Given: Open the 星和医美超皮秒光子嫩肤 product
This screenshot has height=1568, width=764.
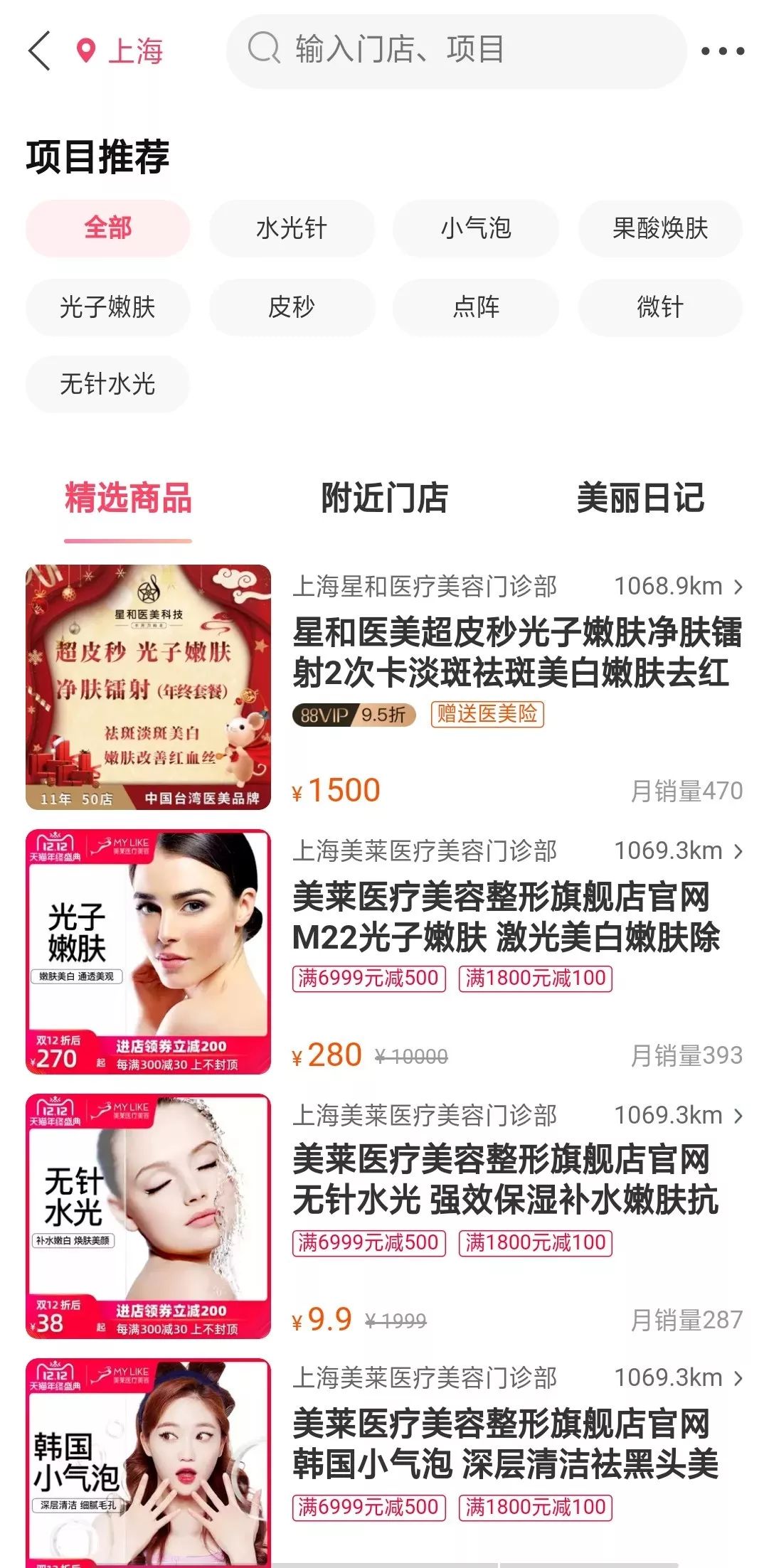Looking at the screenshot, I should pyautogui.click(x=516, y=652).
